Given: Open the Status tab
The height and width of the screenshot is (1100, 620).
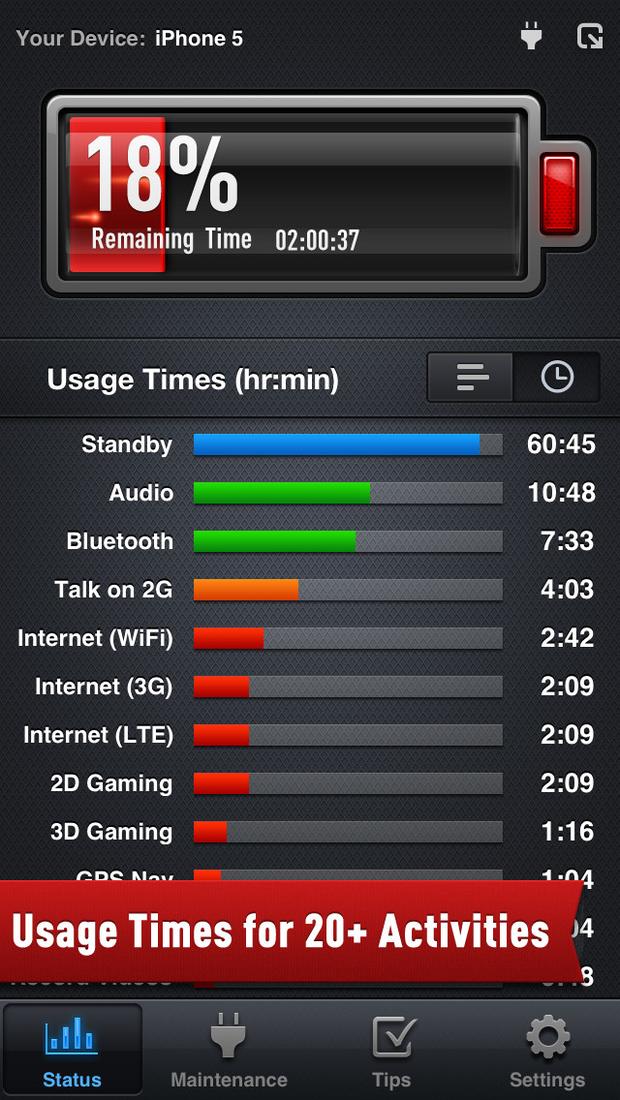Looking at the screenshot, I should click(x=72, y=1049).
